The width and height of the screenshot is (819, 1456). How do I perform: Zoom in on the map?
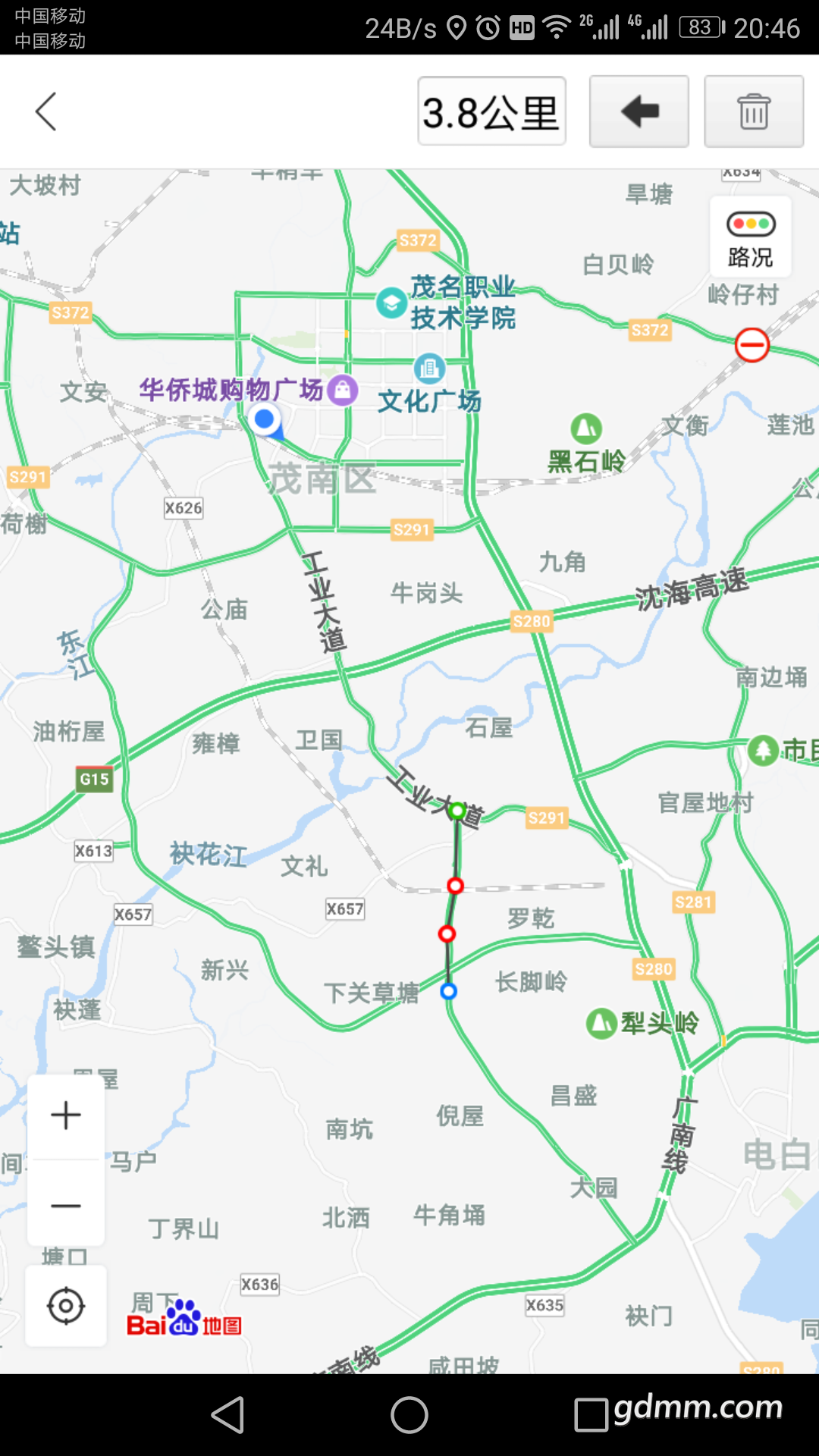click(66, 1116)
